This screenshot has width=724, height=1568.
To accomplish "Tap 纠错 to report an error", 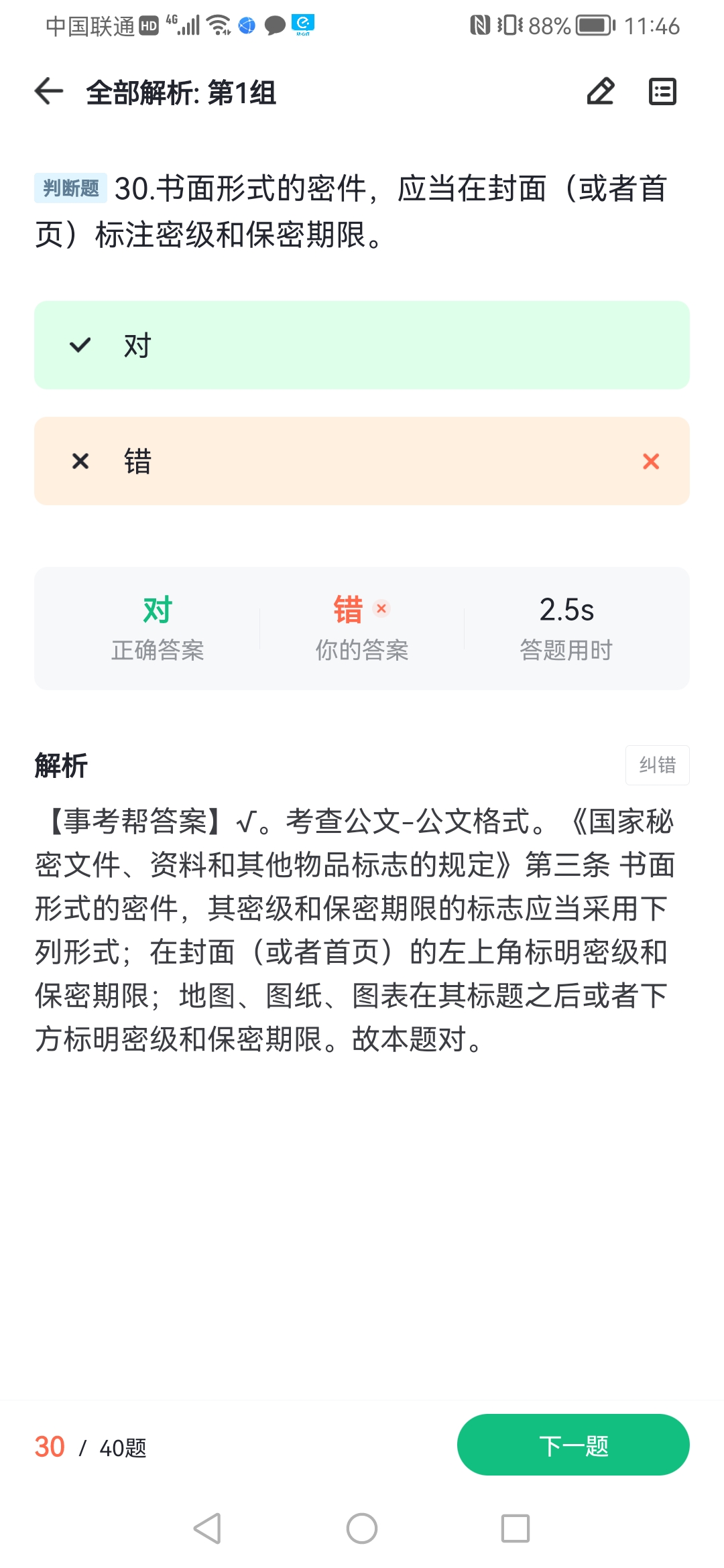I will pyautogui.click(x=657, y=765).
